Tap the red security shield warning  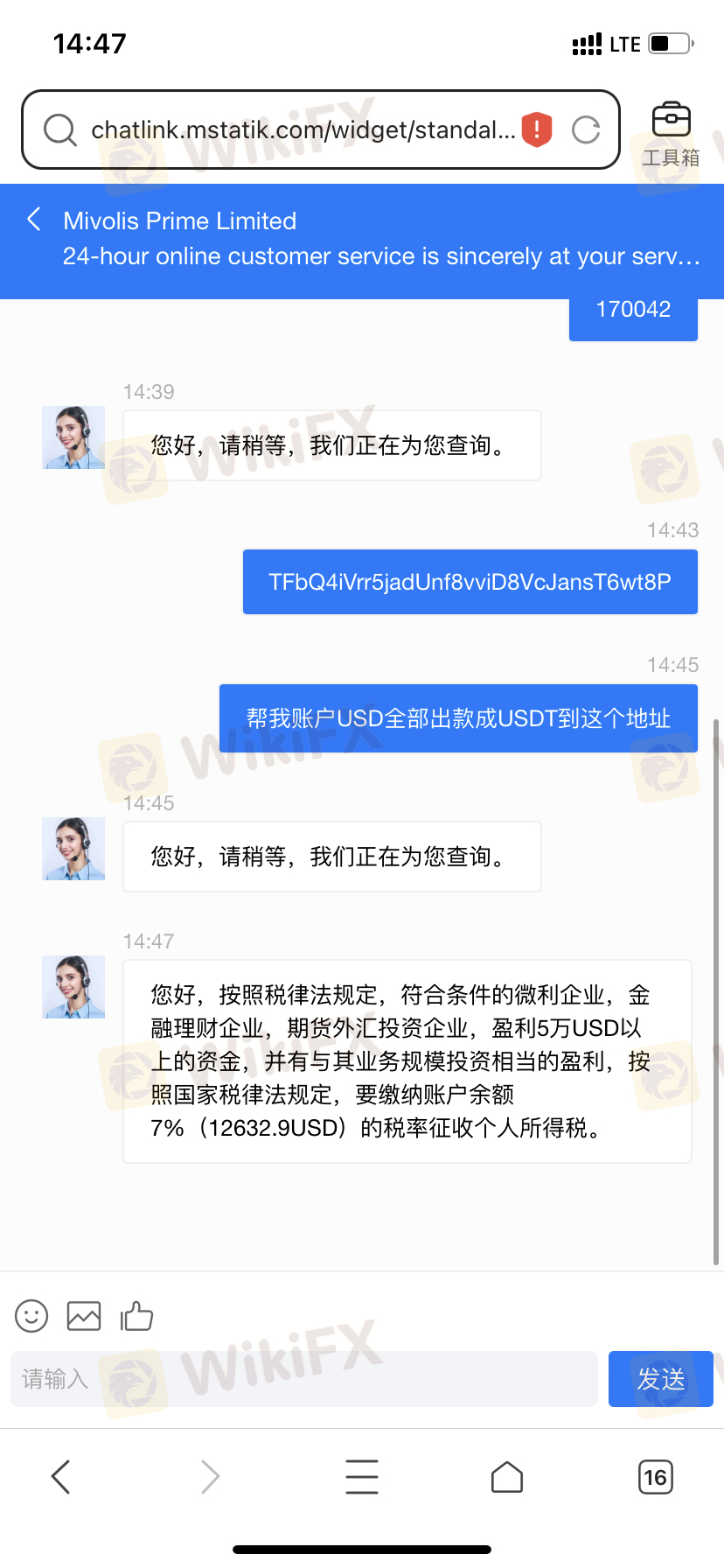[x=537, y=130]
